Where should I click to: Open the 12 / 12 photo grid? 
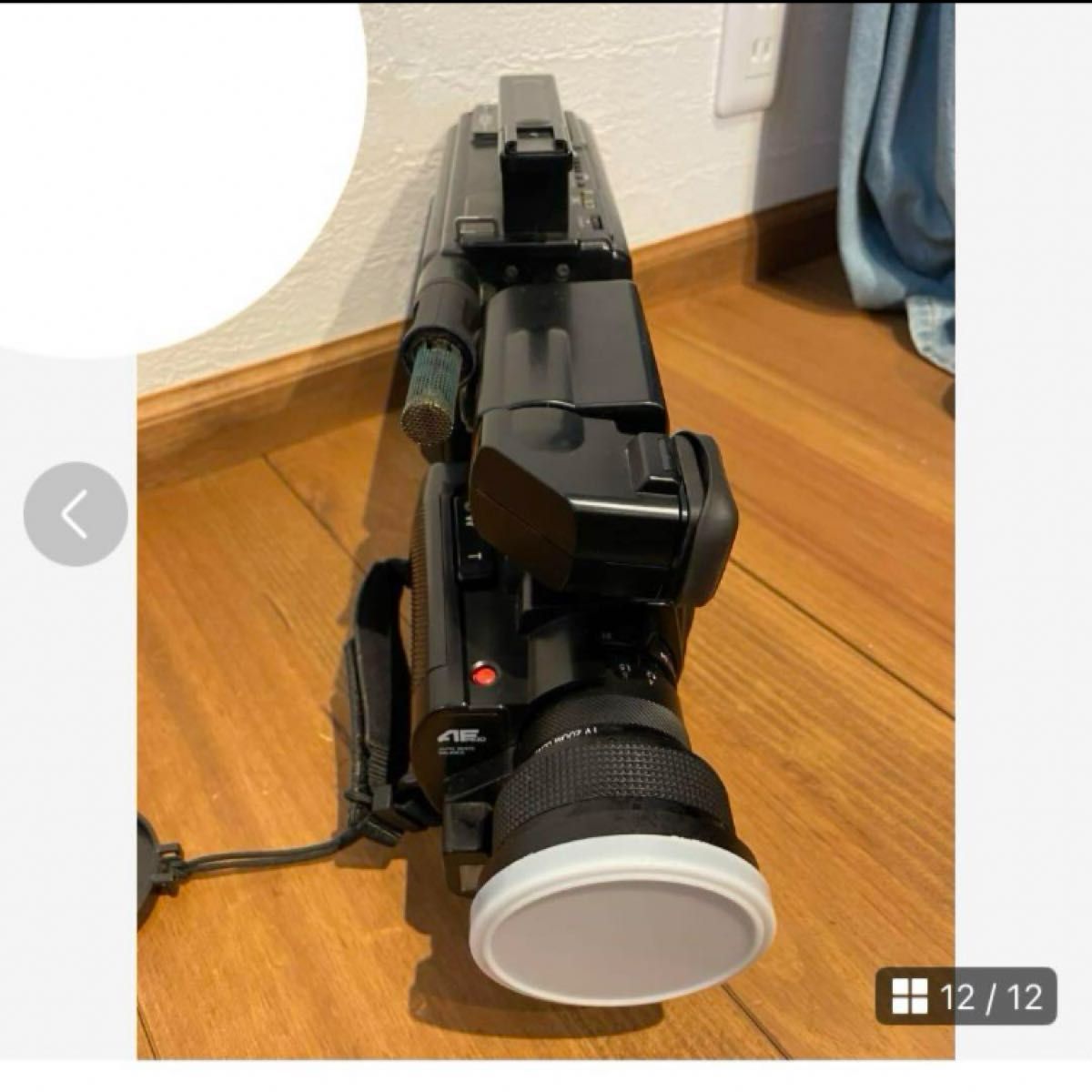pos(966,996)
